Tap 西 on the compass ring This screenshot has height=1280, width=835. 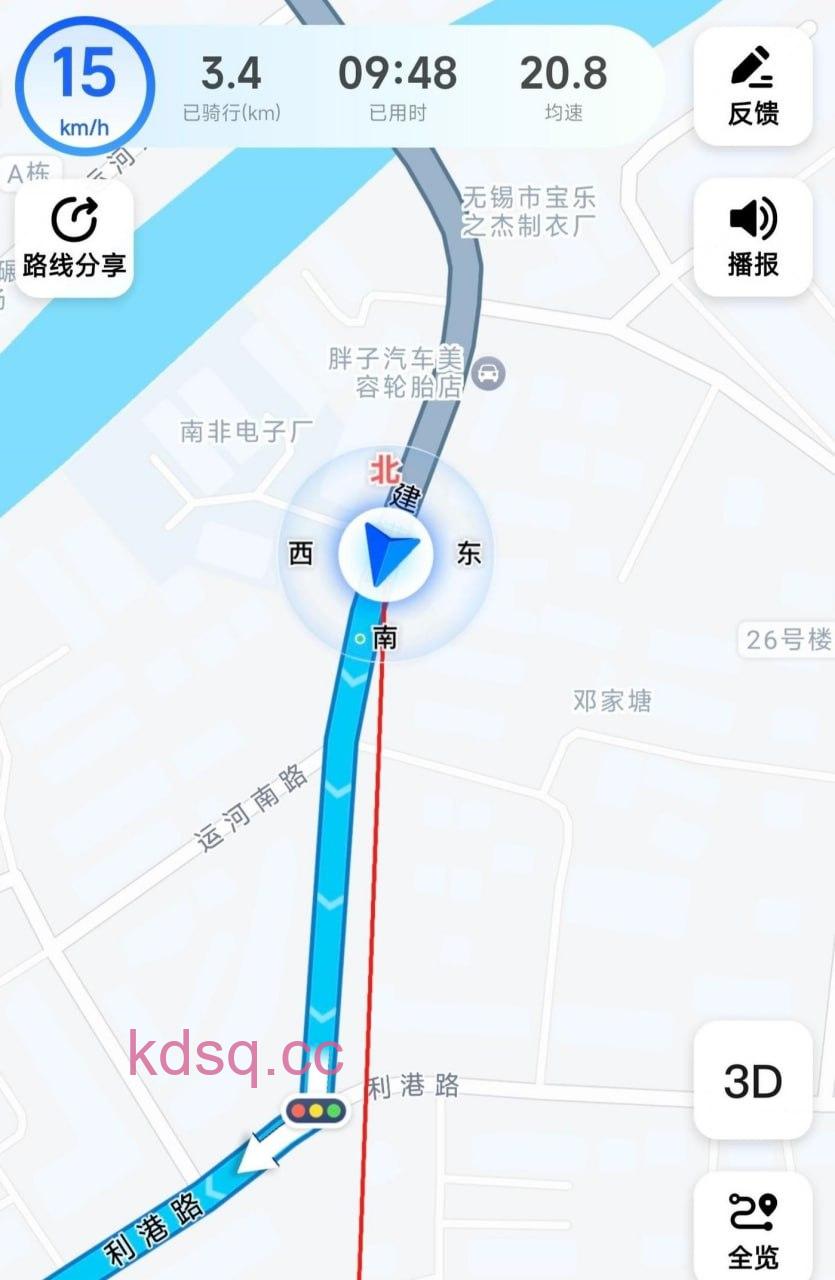302,553
